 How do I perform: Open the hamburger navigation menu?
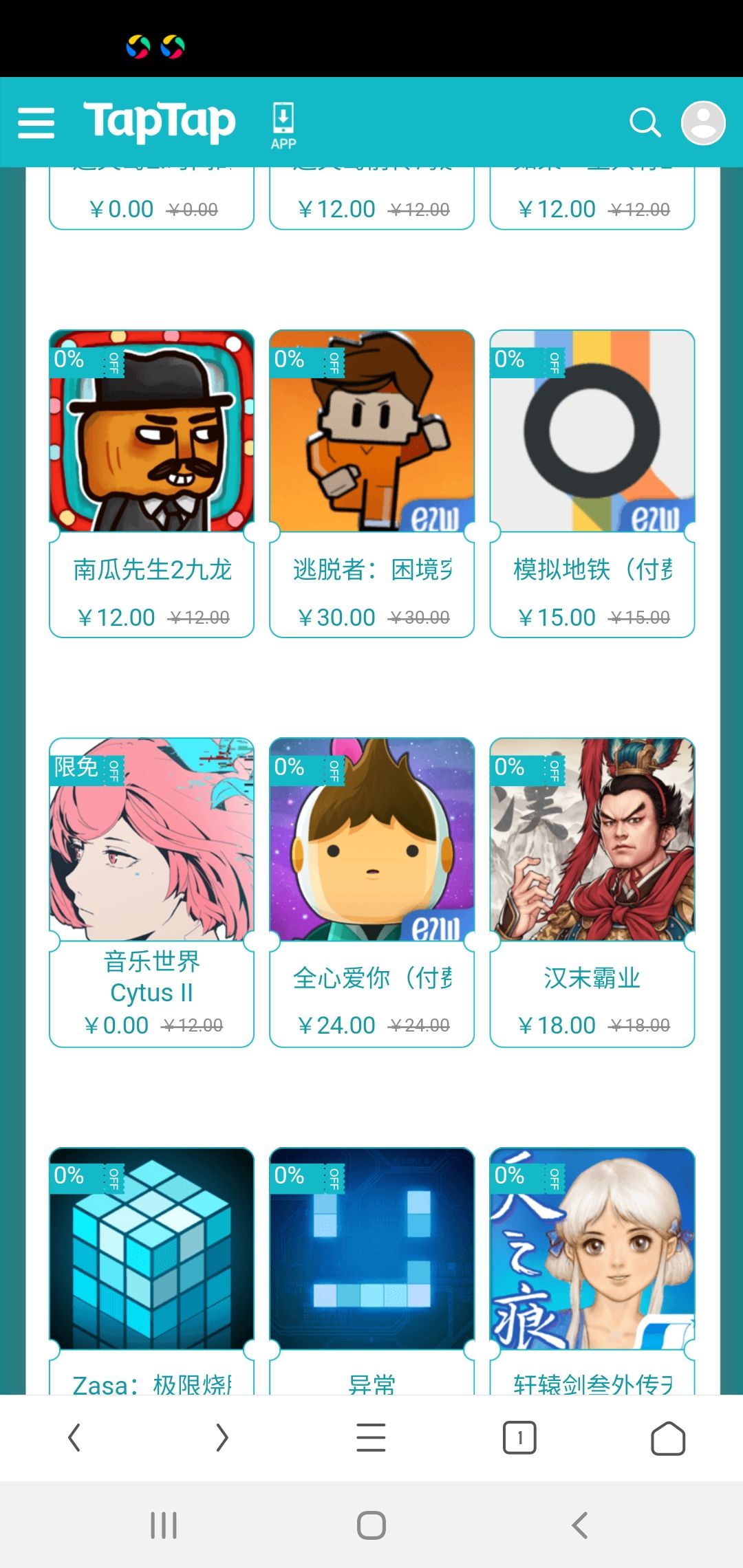coord(36,122)
